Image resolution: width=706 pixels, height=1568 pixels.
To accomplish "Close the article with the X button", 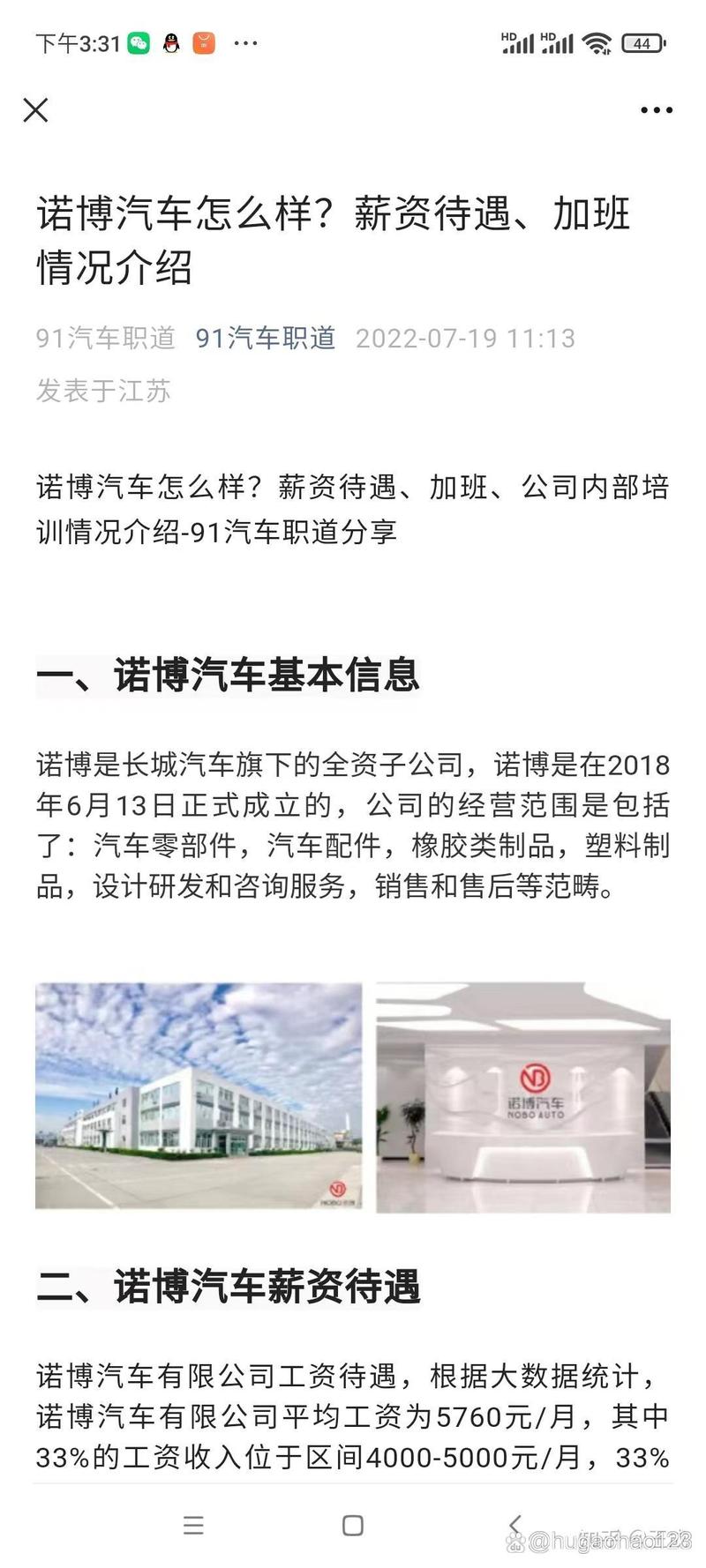I will coord(35,110).
